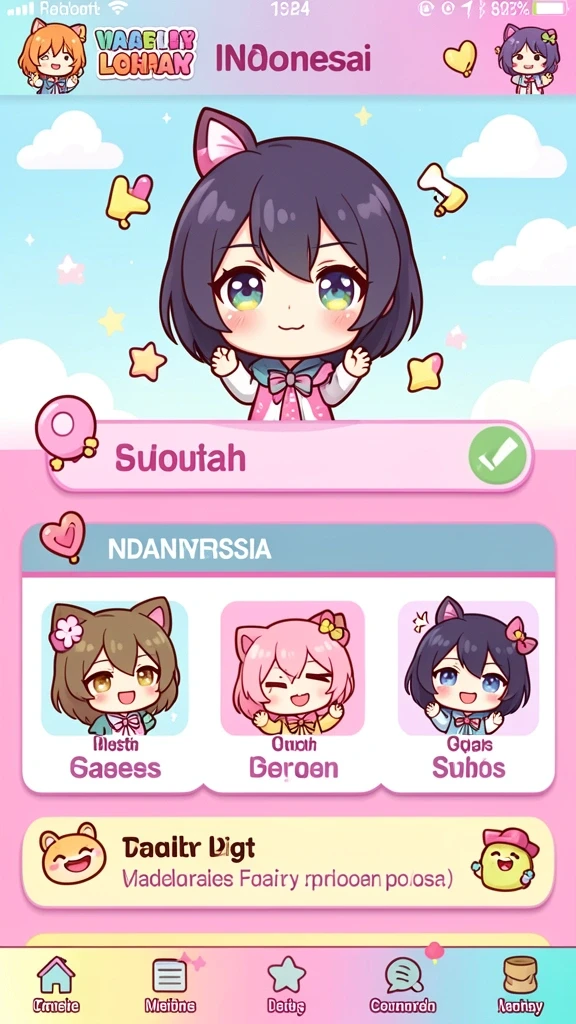The height and width of the screenshot is (1024, 576).
Task: Tap the green checkmark on the Suioutah bar
Action: pyautogui.click(x=498, y=455)
